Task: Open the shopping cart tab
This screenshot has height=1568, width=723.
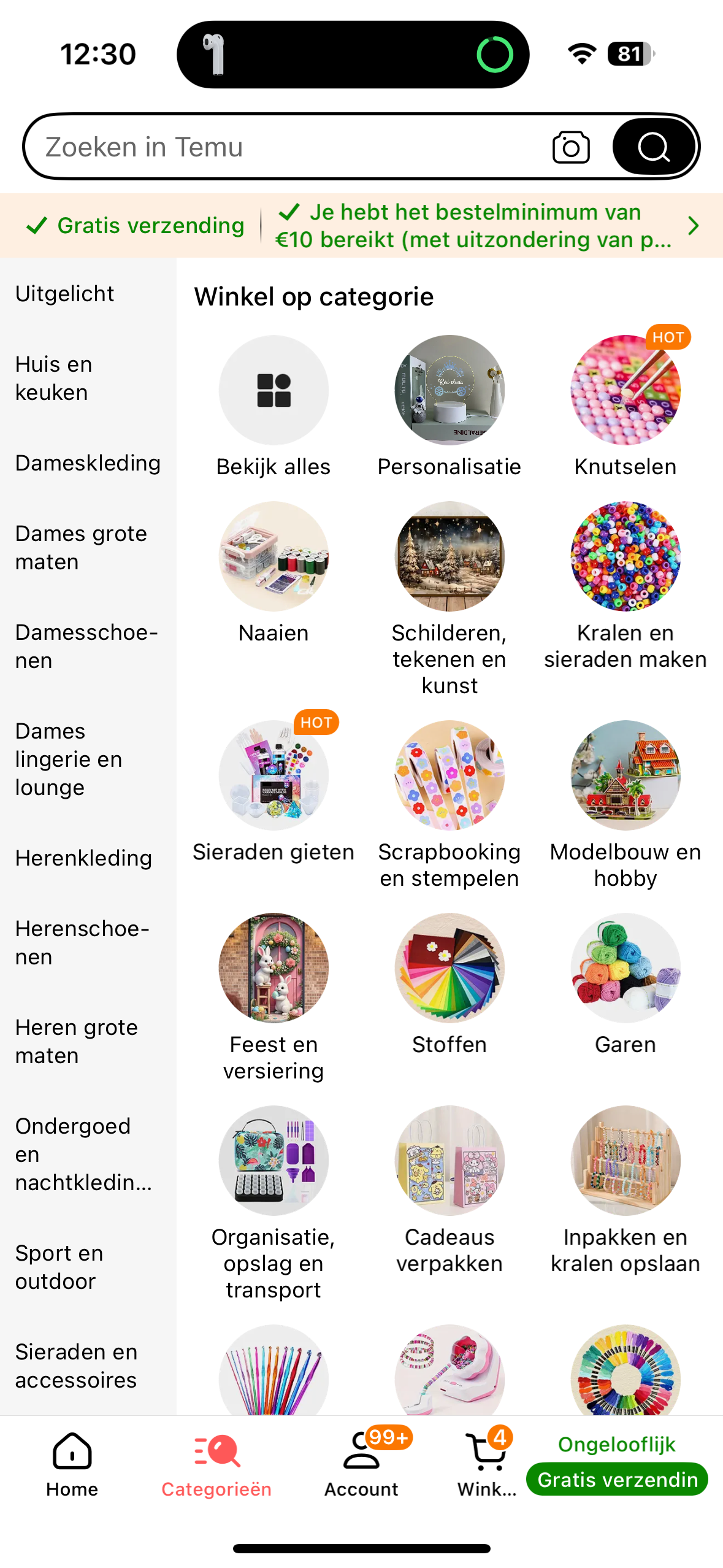Action: (x=486, y=1464)
